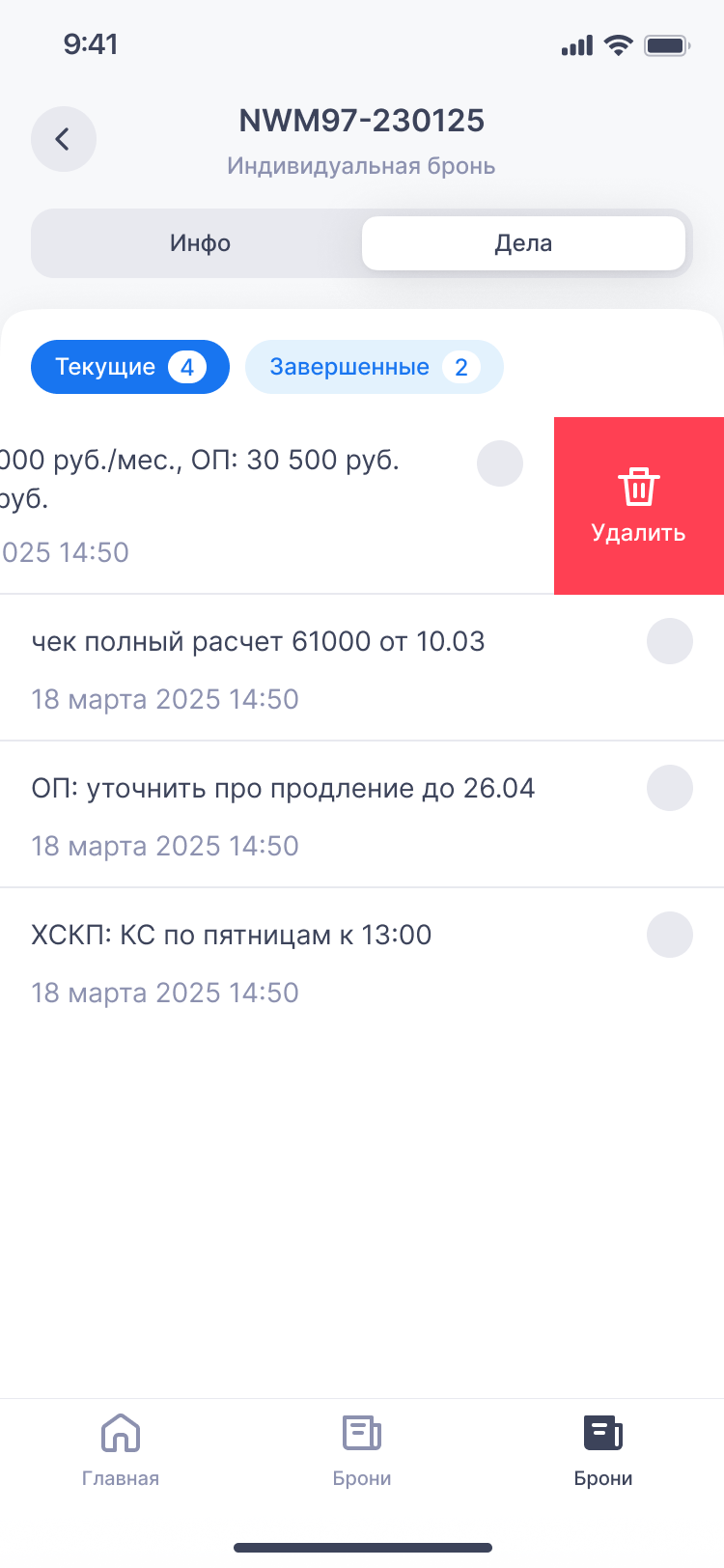This screenshot has width=724, height=1568.
Task: Check off task чек полный расчет 61000
Action: [x=670, y=641]
